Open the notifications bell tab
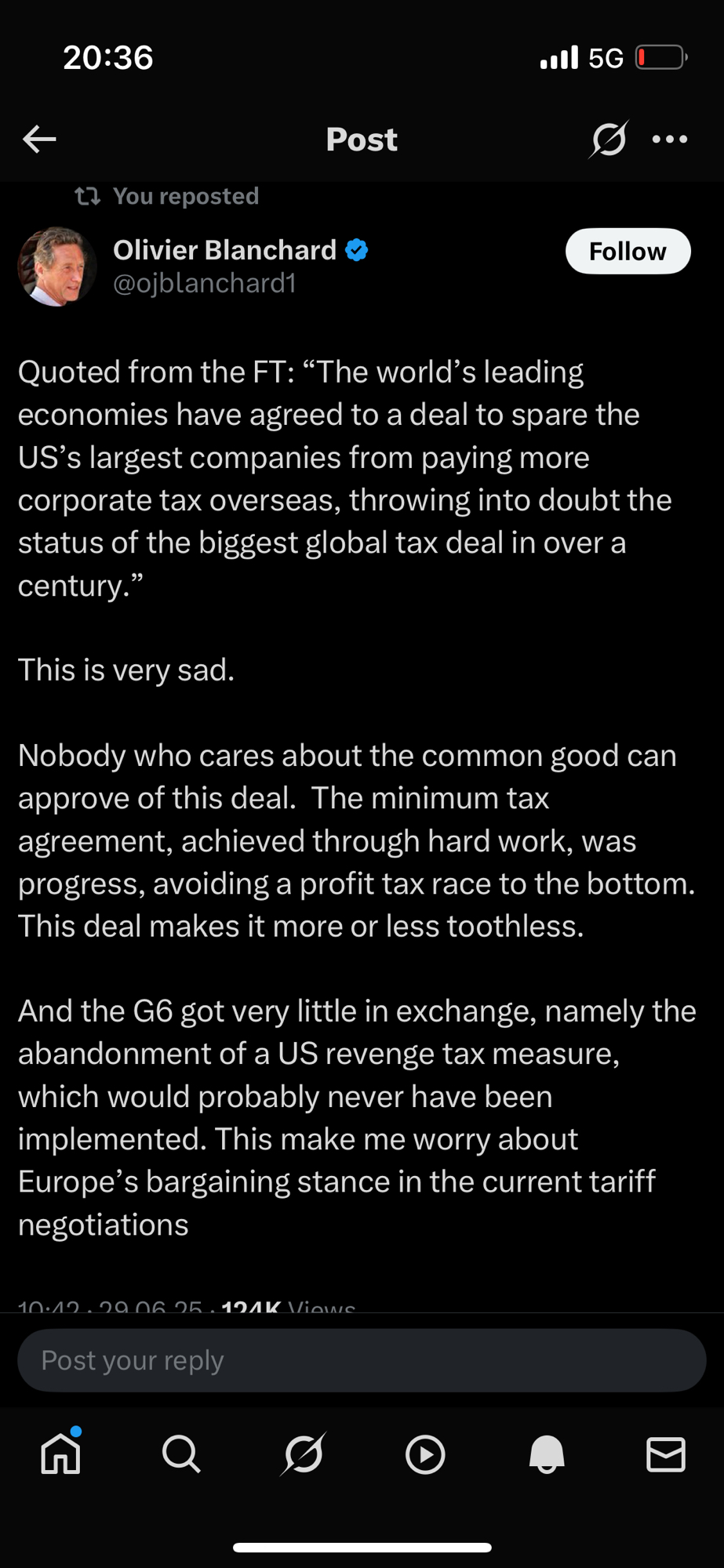The width and height of the screenshot is (724, 1568). (x=546, y=1454)
